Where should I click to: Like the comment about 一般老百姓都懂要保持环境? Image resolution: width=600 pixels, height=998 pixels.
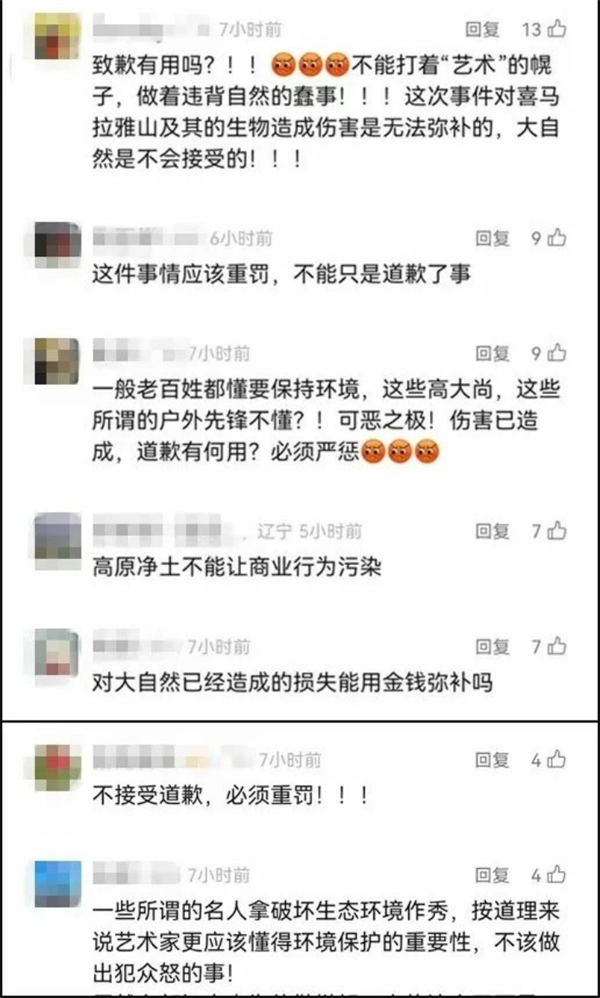557,351
